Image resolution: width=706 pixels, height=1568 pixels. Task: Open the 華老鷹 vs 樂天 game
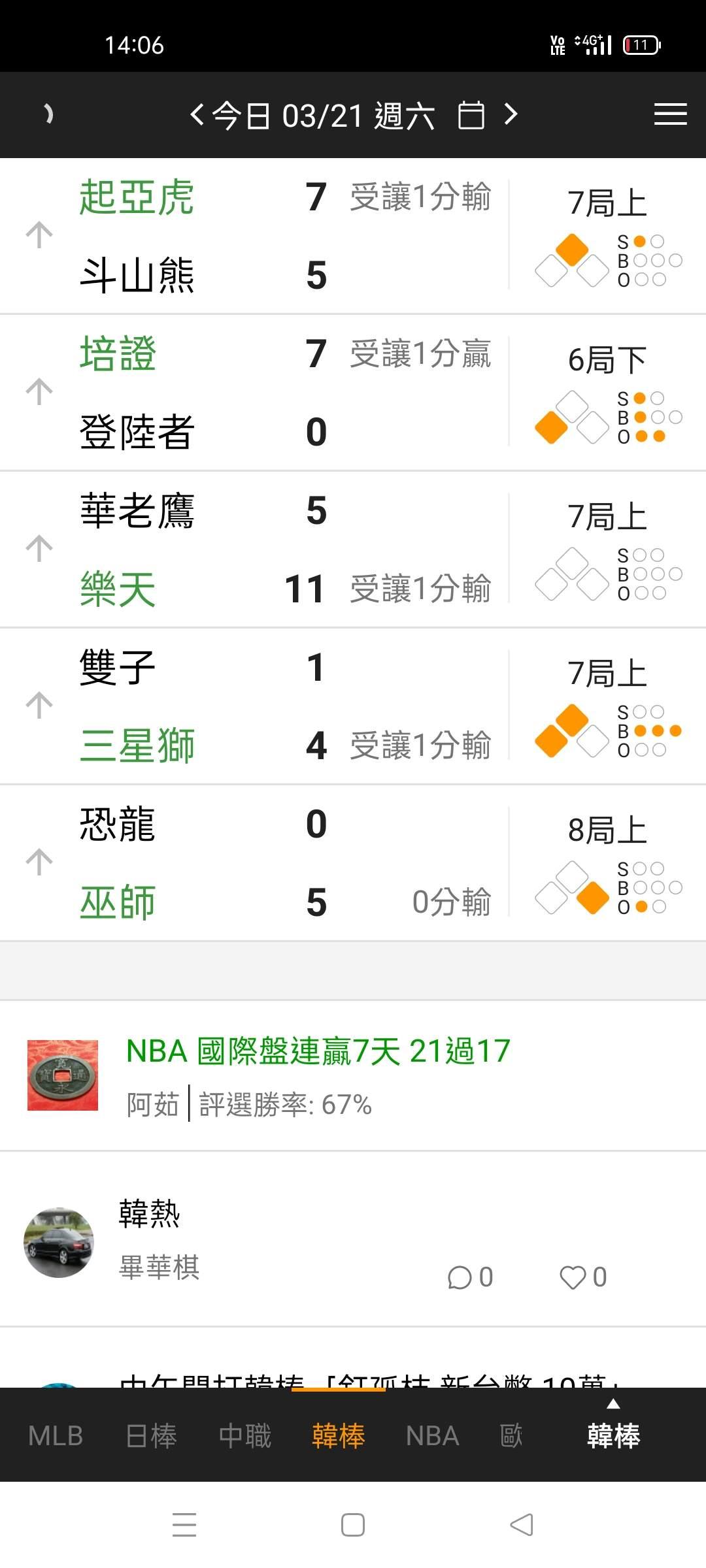point(261,549)
